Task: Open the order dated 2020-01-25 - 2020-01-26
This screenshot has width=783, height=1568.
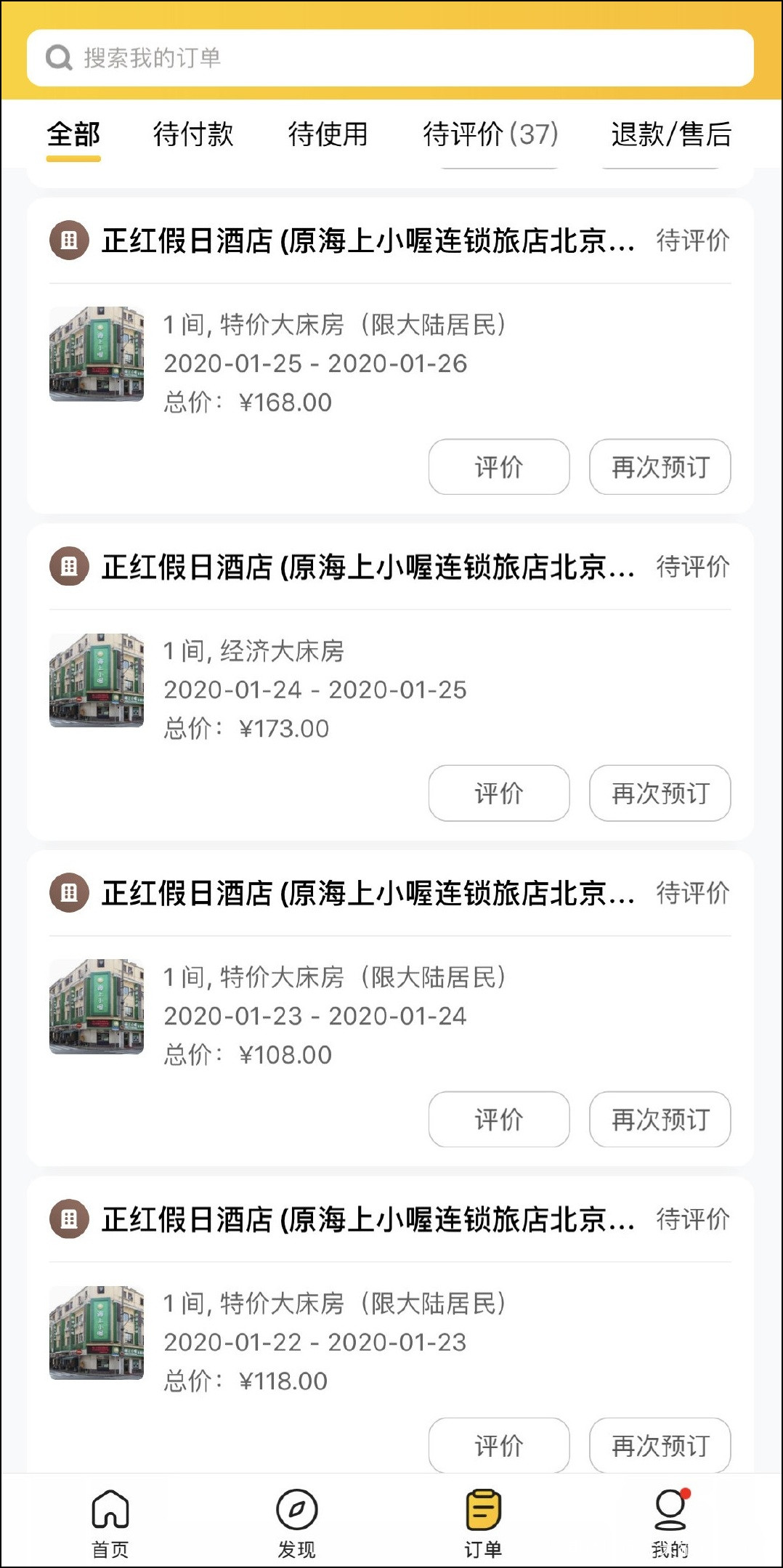Action: (x=315, y=363)
